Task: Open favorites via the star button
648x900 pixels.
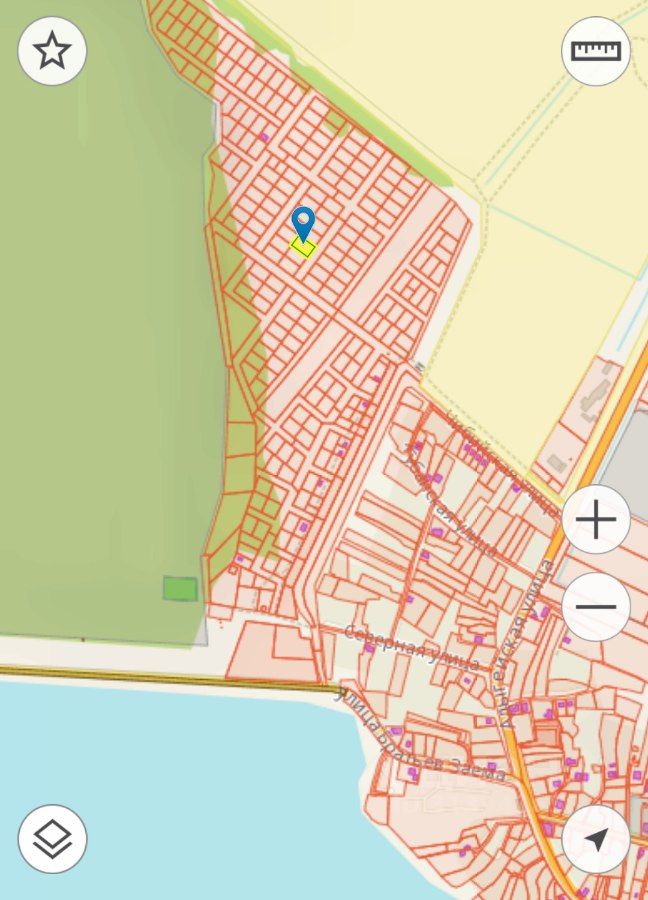Action: [52, 51]
